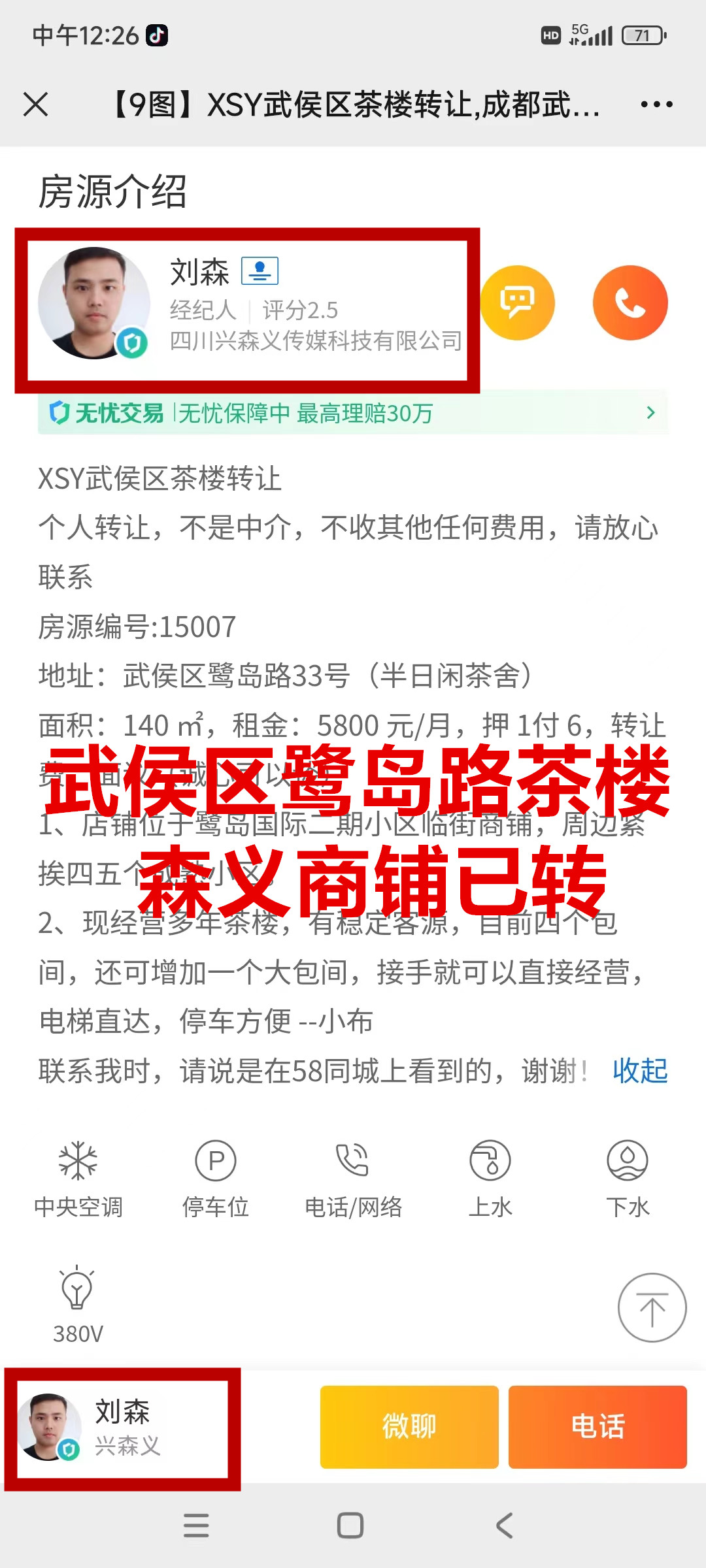This screenshot has width=706, height=1568.
Task: Open the 无忧交易 guarantee banner
Action: pyautogui.click(x=353, y=413)
